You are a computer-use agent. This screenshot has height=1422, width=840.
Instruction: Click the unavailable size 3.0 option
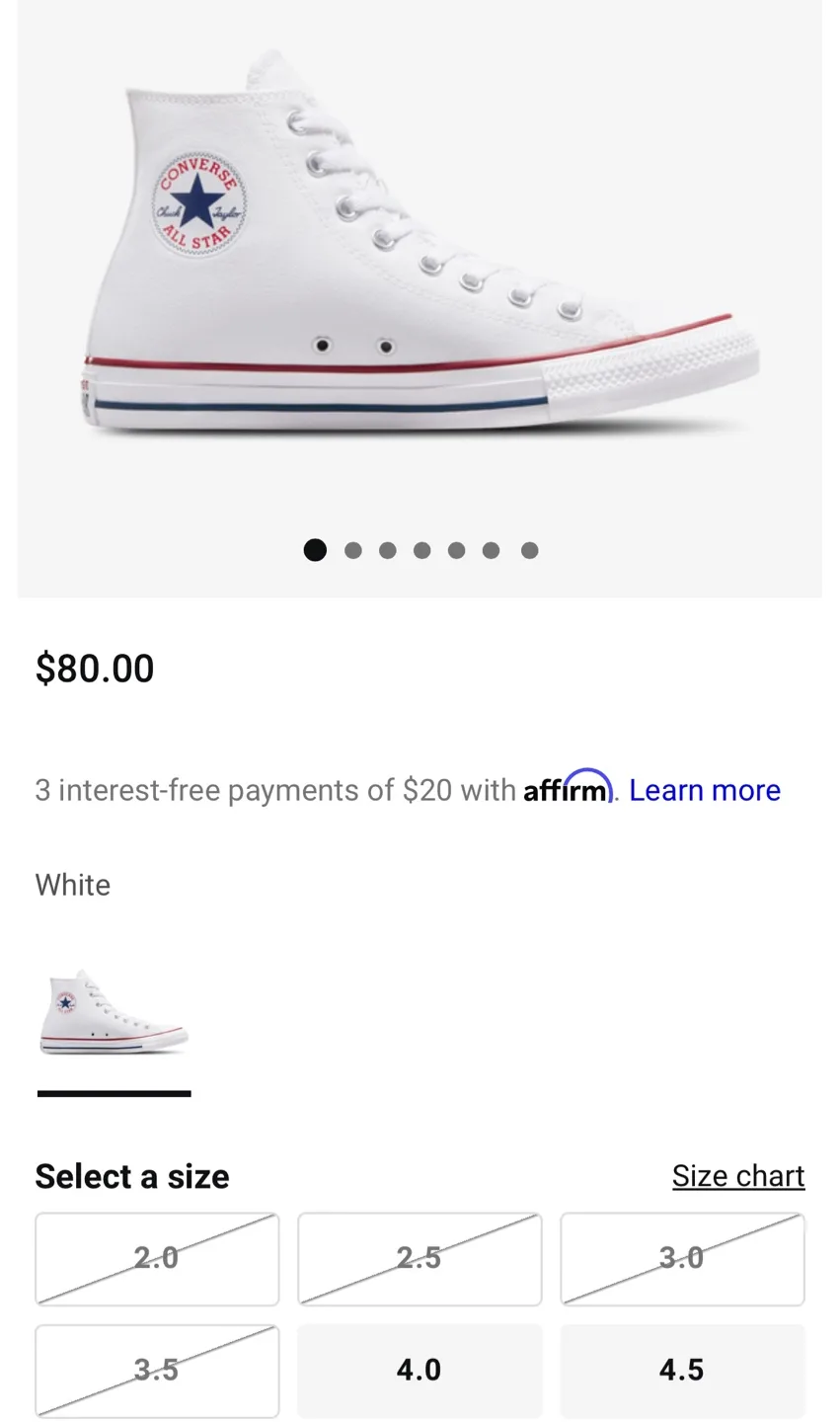tap(682, 1258)
